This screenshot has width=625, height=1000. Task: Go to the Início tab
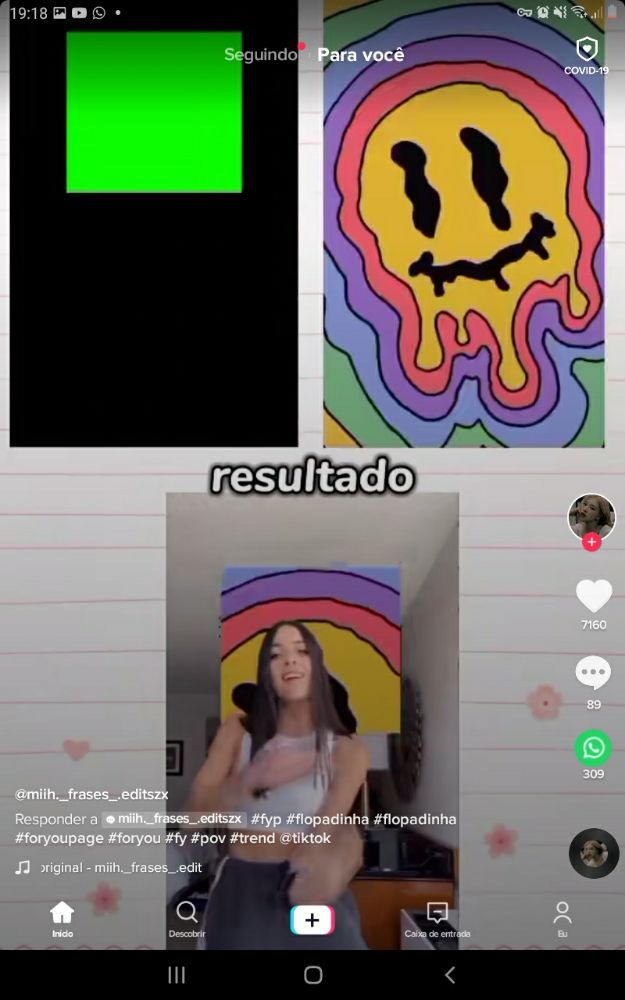62,919
